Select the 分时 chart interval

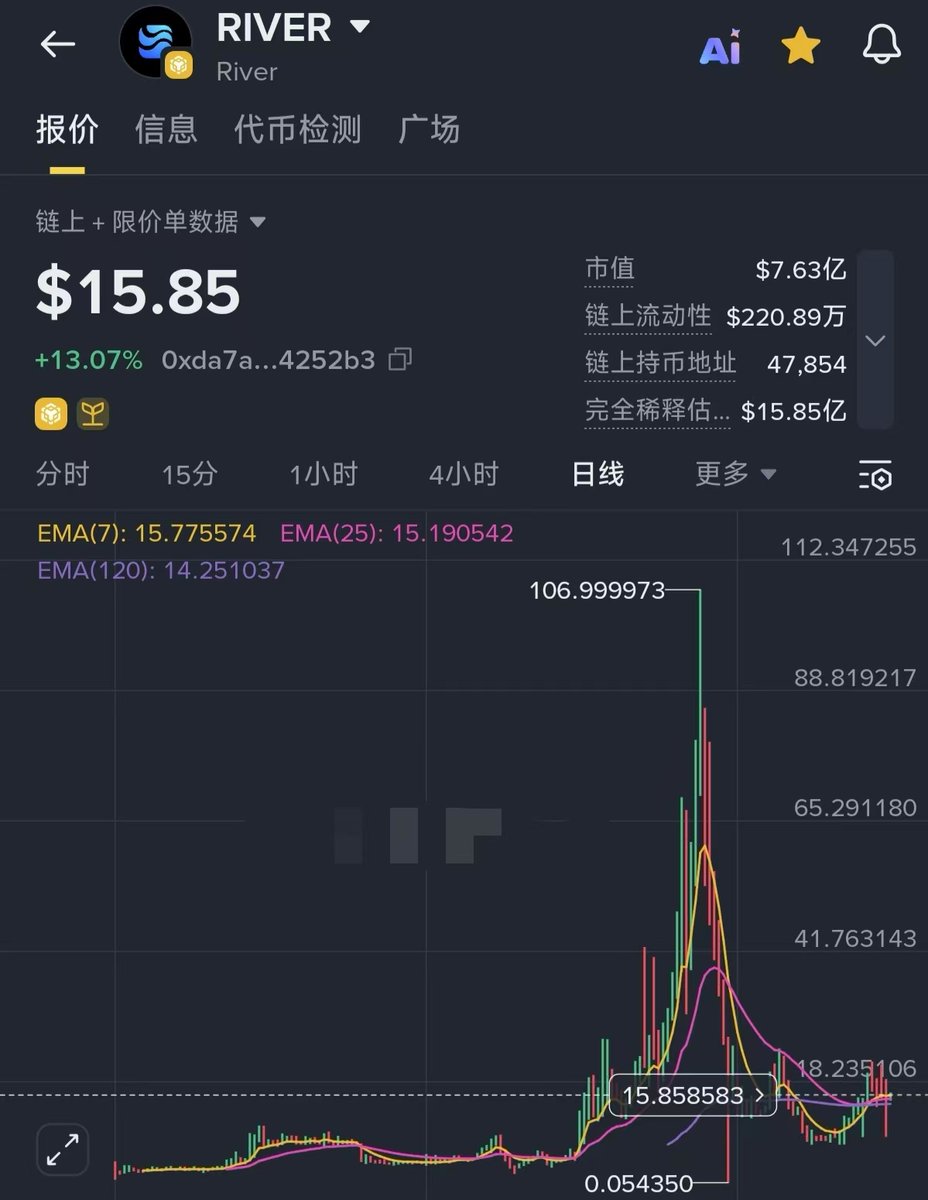pyautogui.click(x=62, y=474)
